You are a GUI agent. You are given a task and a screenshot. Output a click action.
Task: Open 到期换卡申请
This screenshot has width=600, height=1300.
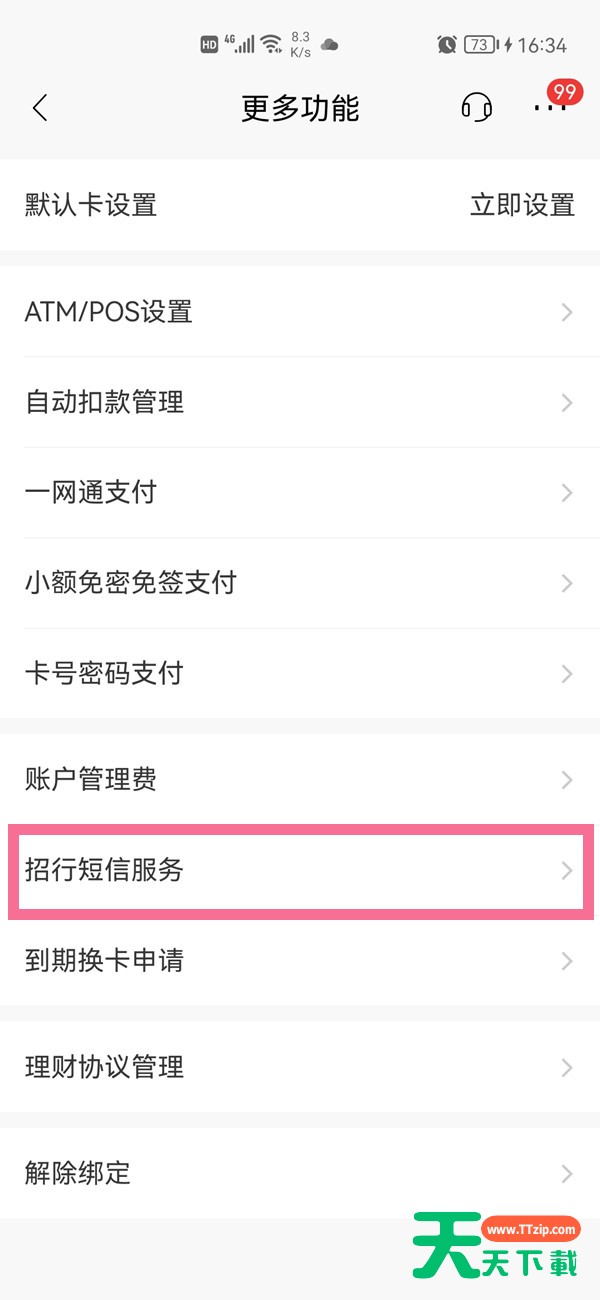pyautogui.click(x=300, y=960)
